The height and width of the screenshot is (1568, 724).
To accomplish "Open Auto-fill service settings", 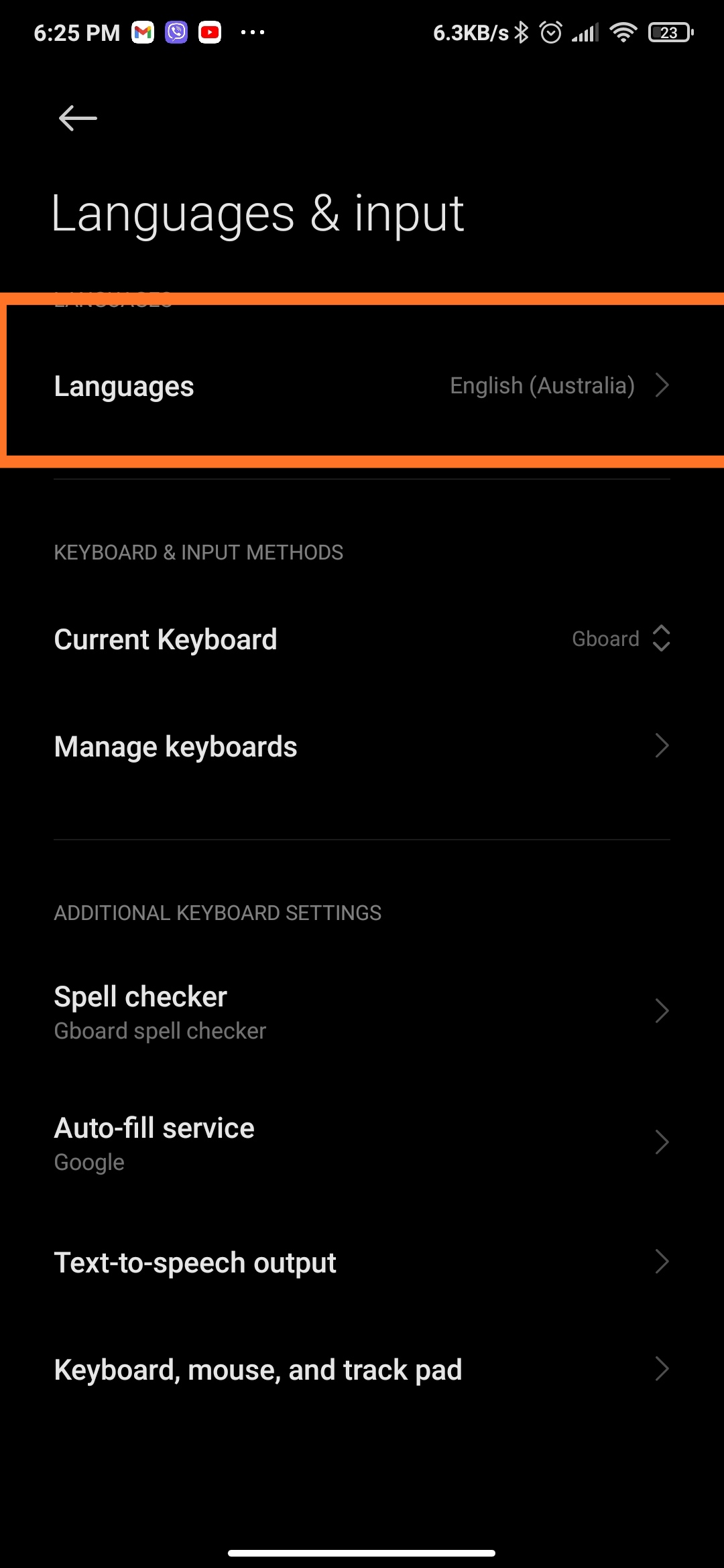I will 362,1143.
